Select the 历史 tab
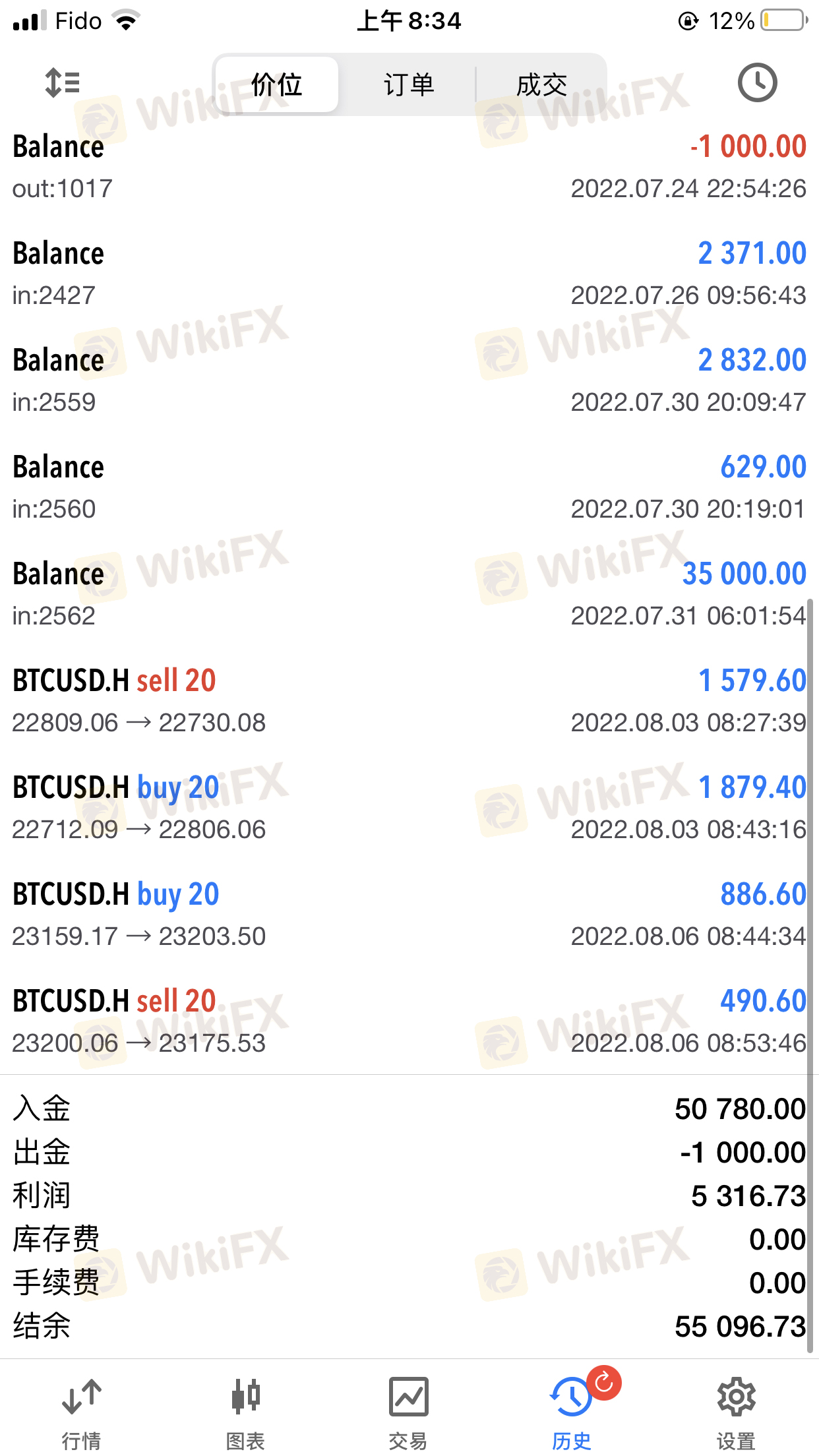Image resolution: width=819 pixels, height=1456 pixels. point(572,1412)
